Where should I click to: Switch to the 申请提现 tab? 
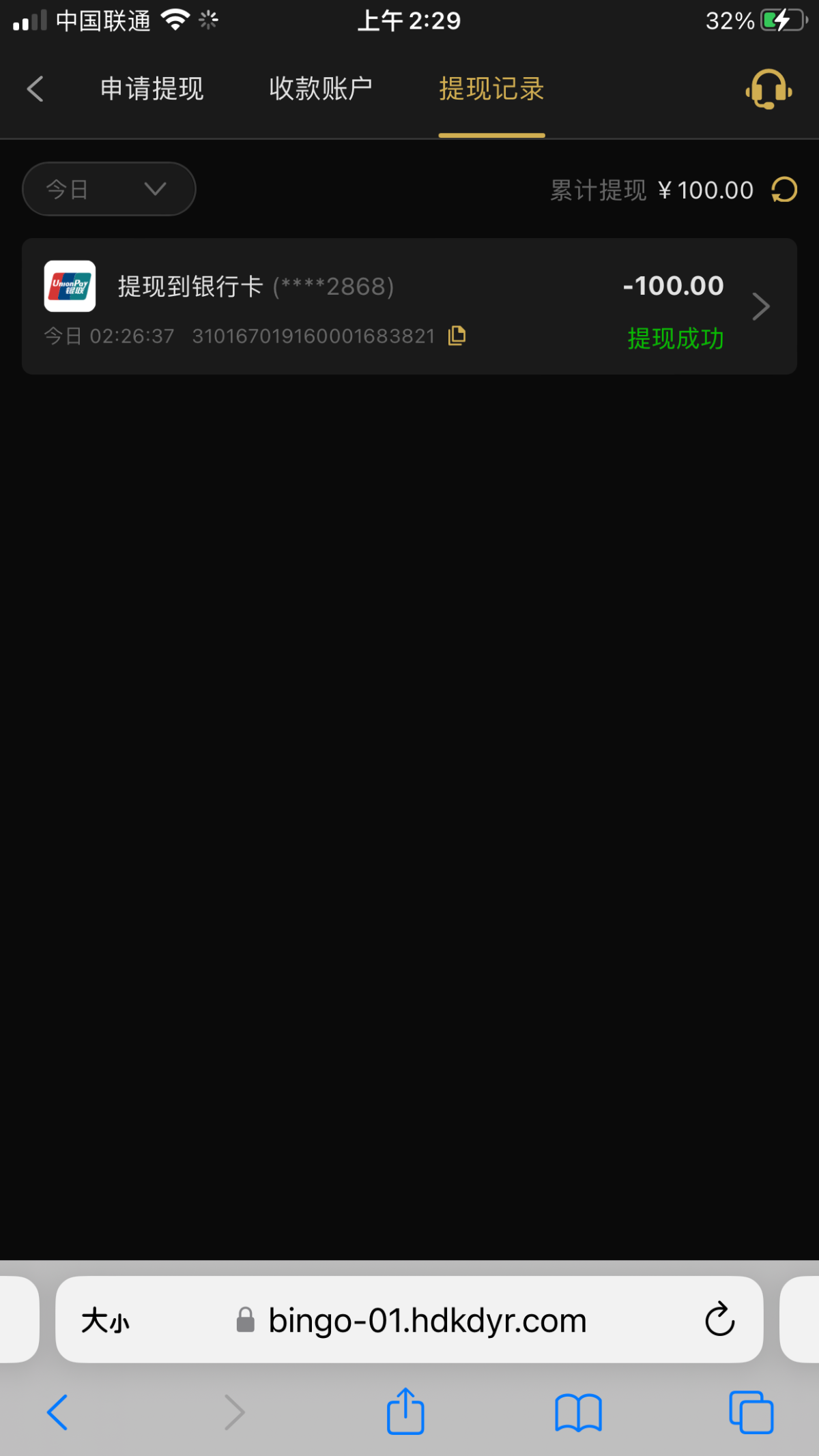pos(152,89)
